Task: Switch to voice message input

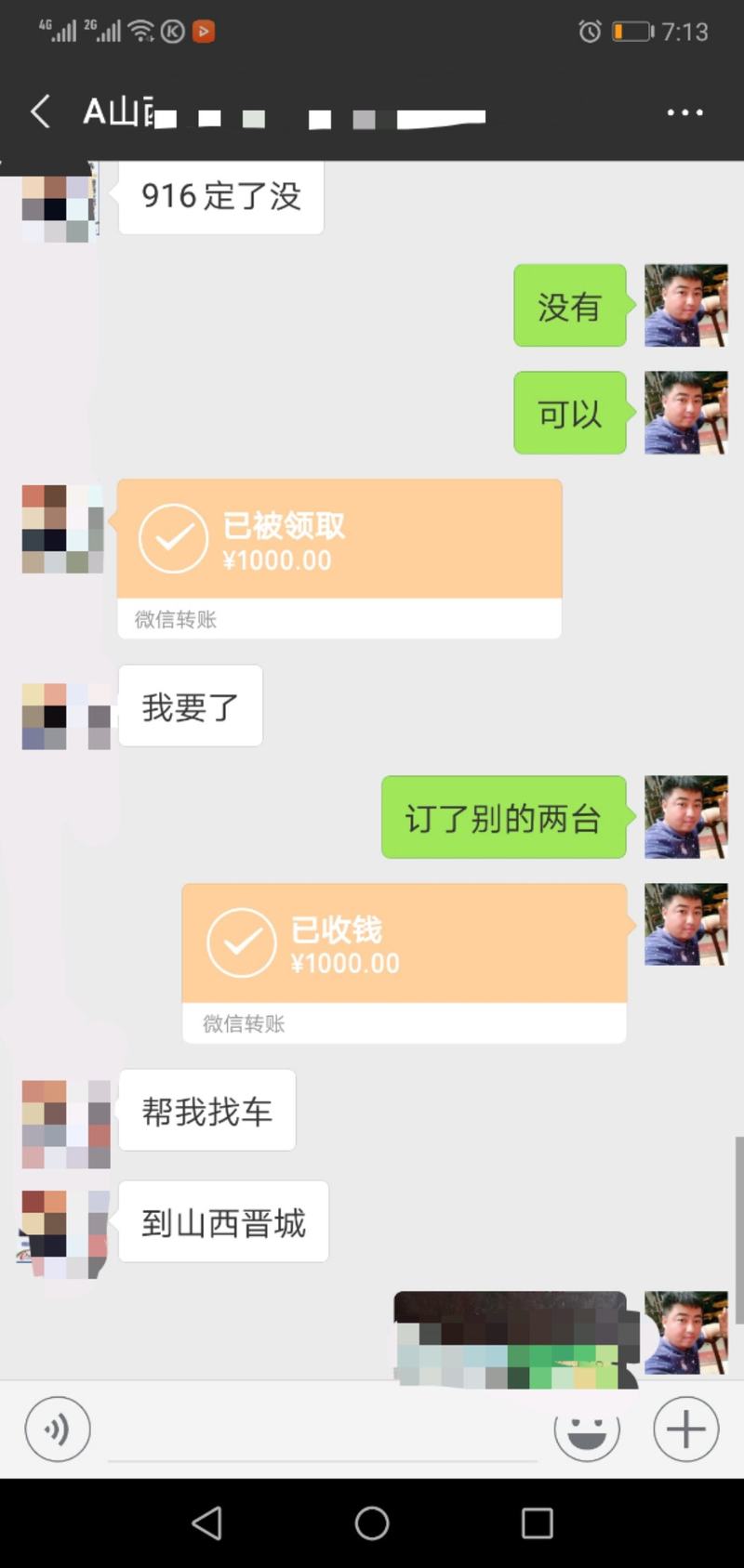Action: tap(58, 1430)
